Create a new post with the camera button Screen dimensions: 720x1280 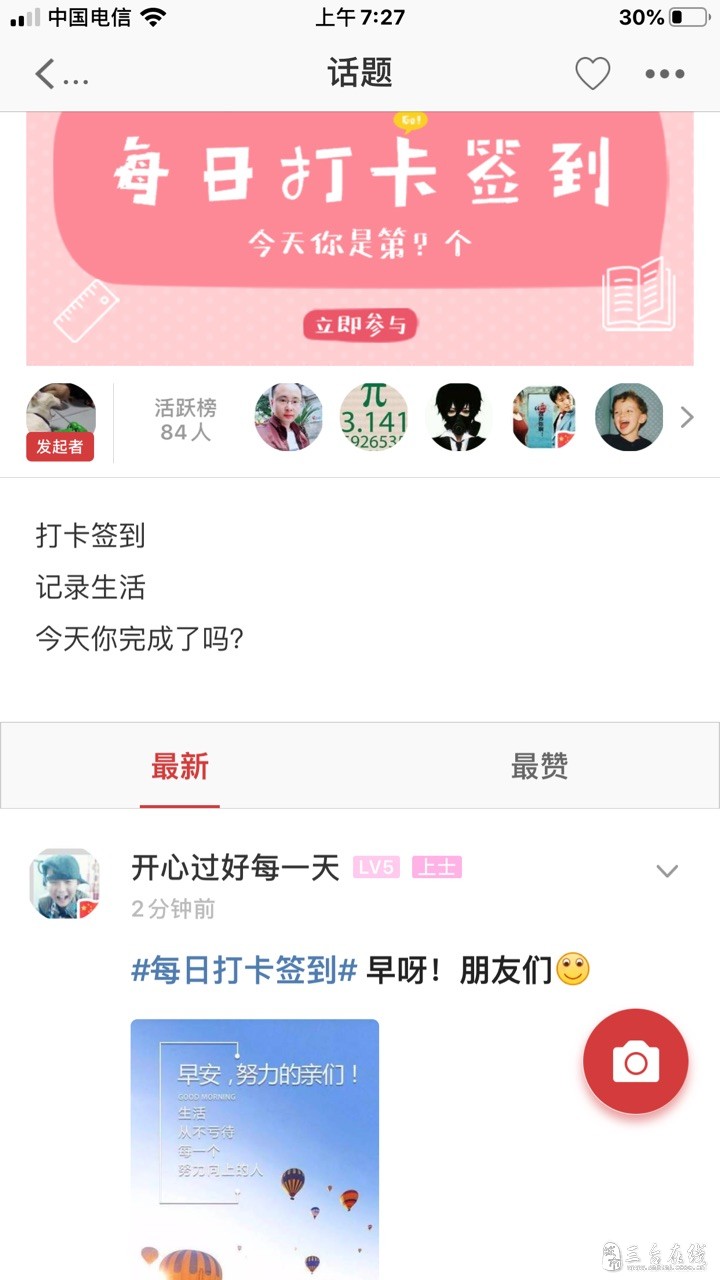click(636, 1062)
